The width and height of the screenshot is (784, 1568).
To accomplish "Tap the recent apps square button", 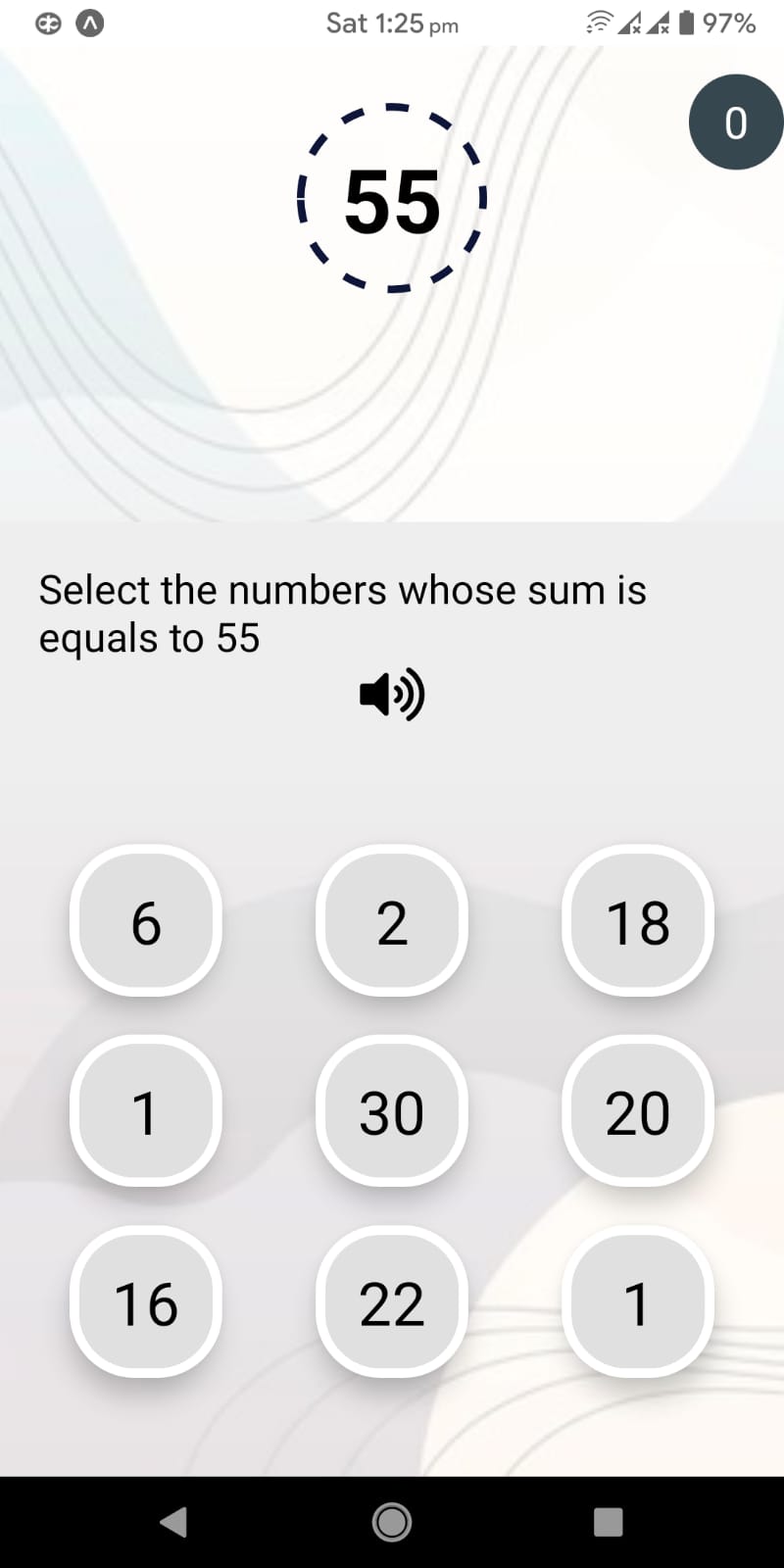I will [x=608, y=1520].
